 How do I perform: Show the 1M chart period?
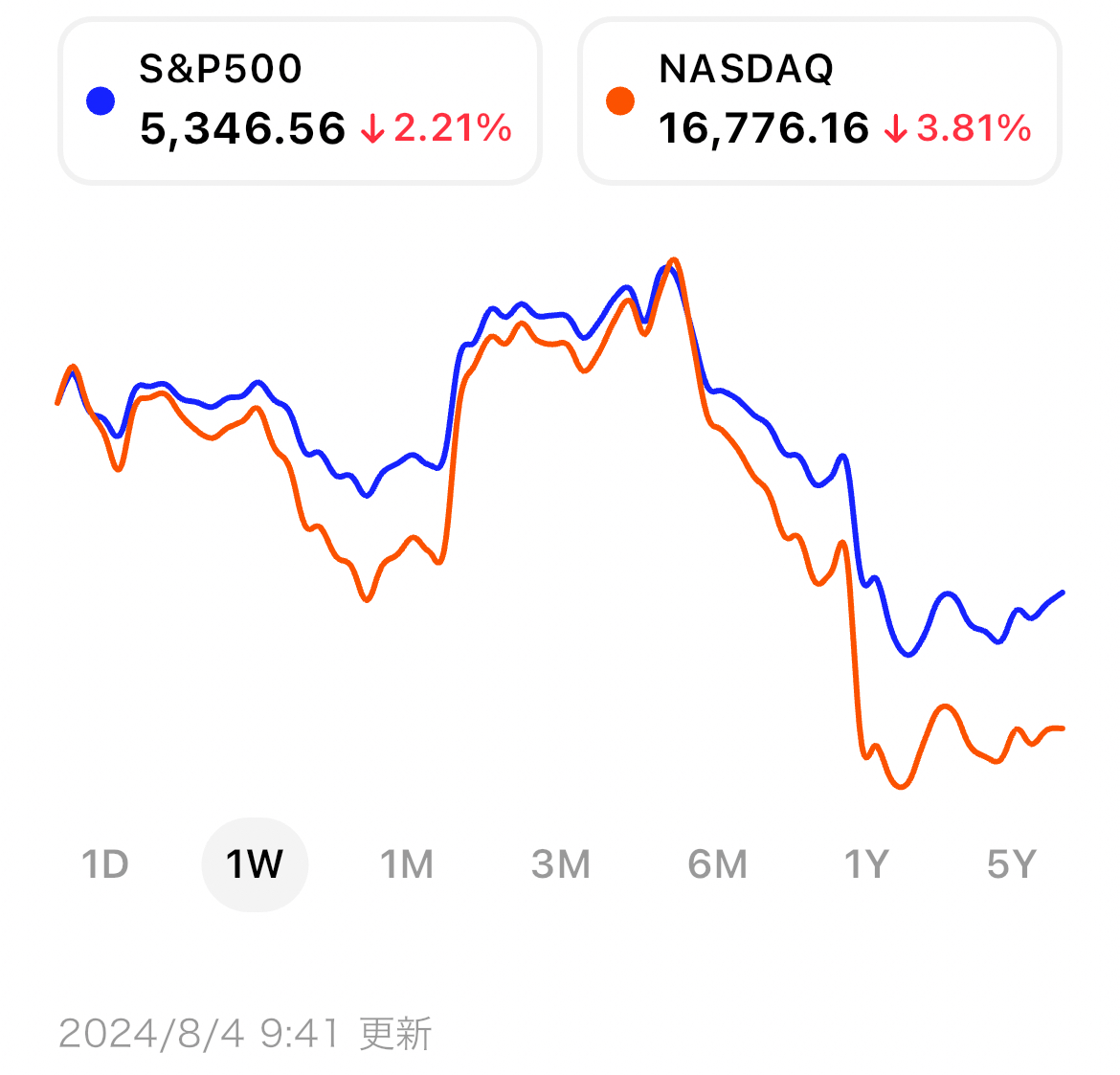407,864
